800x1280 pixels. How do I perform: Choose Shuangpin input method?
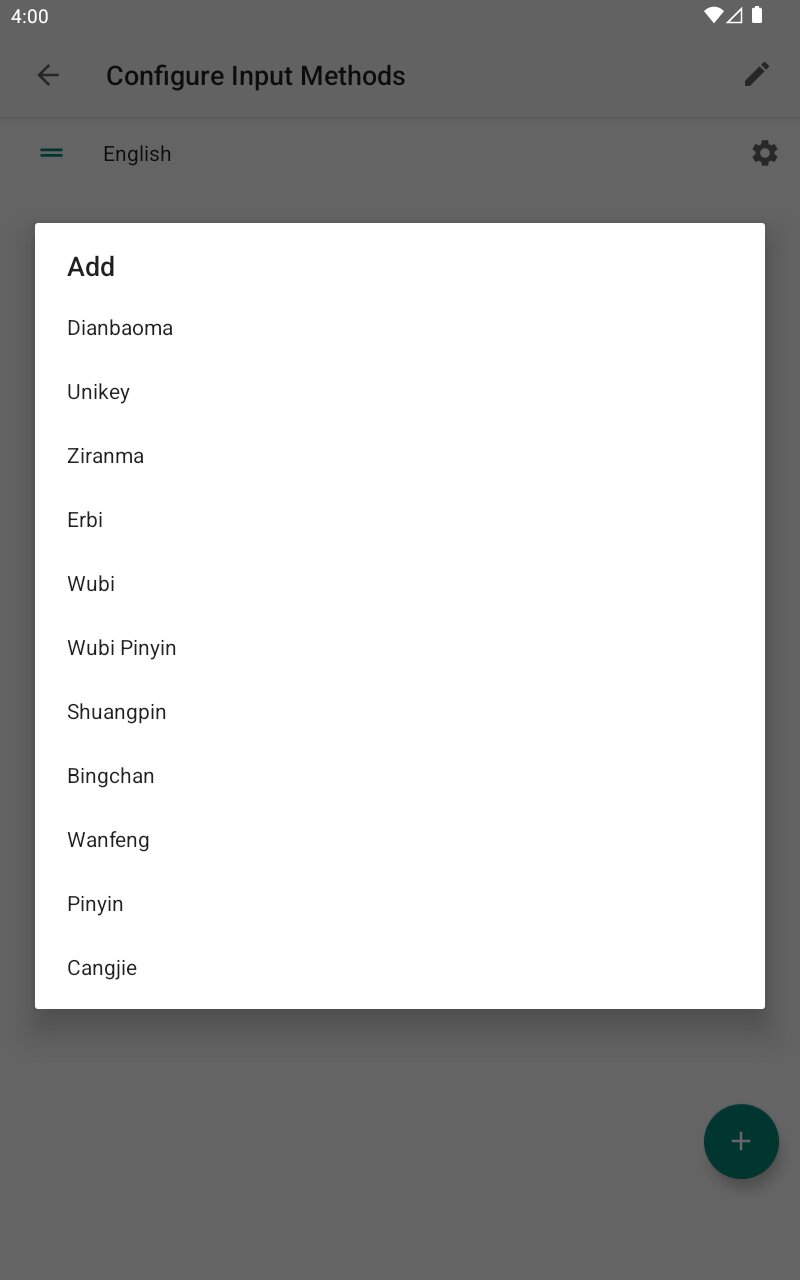(117, 712)
